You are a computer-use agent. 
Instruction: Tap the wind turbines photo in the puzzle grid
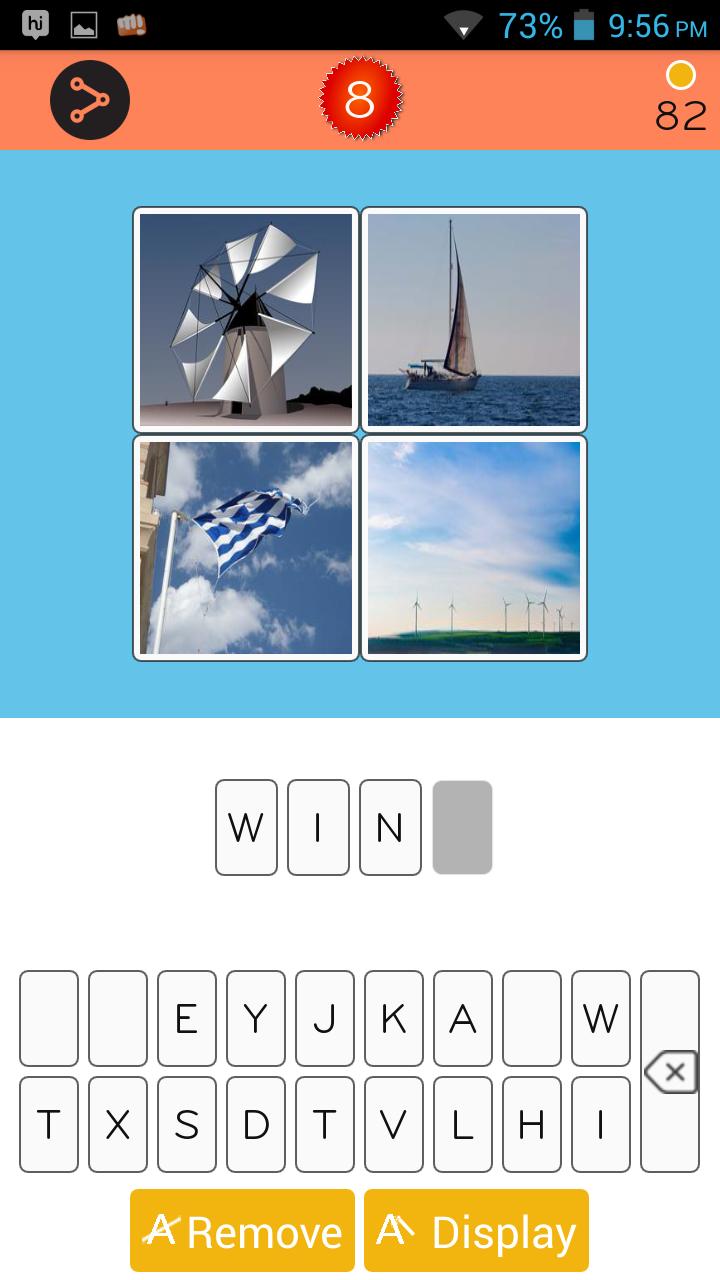click(474, 548)
